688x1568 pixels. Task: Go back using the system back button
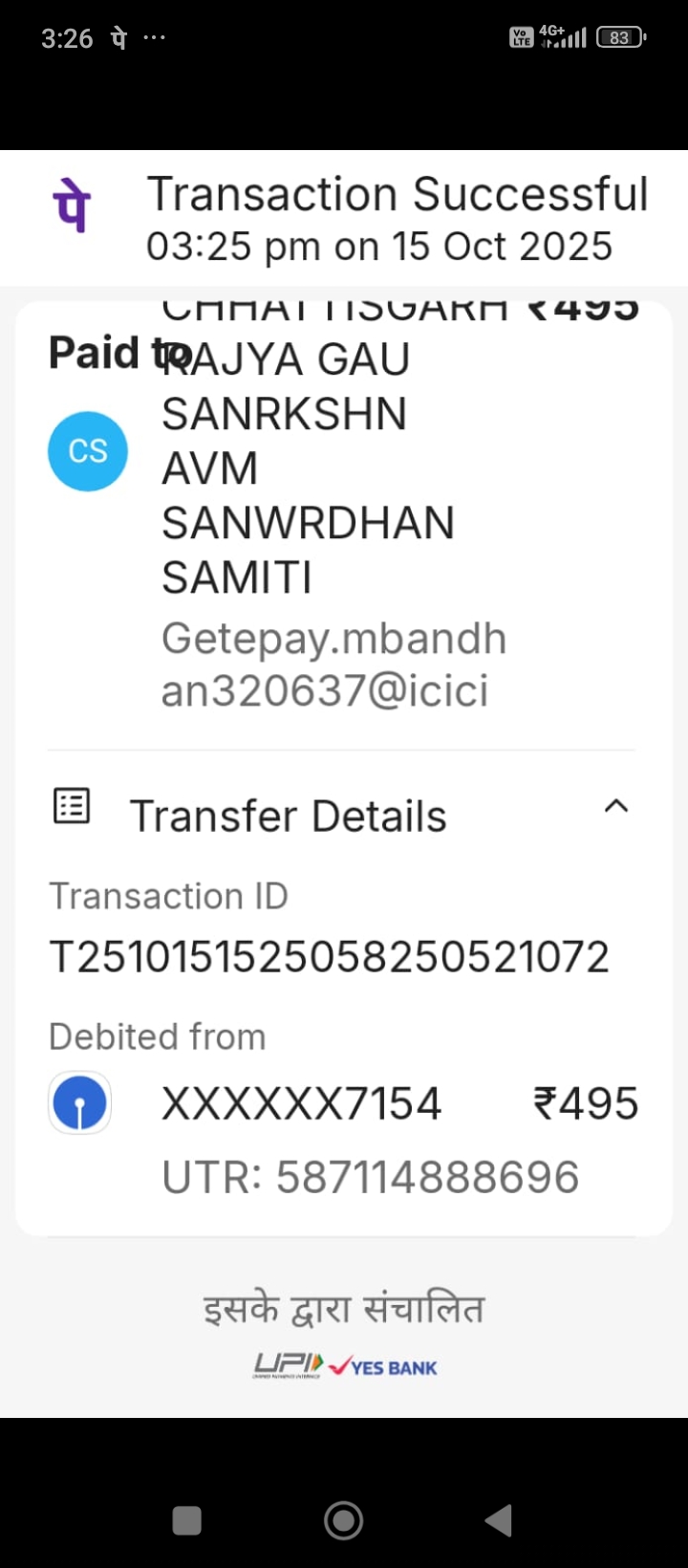click(499, 1520)
